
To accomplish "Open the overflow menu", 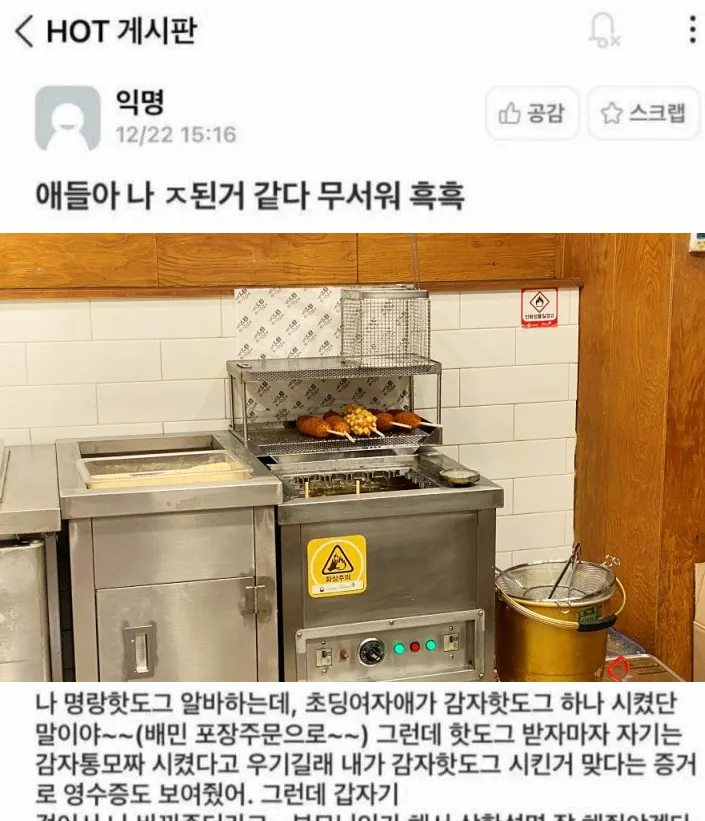I will tap(692, 29).
